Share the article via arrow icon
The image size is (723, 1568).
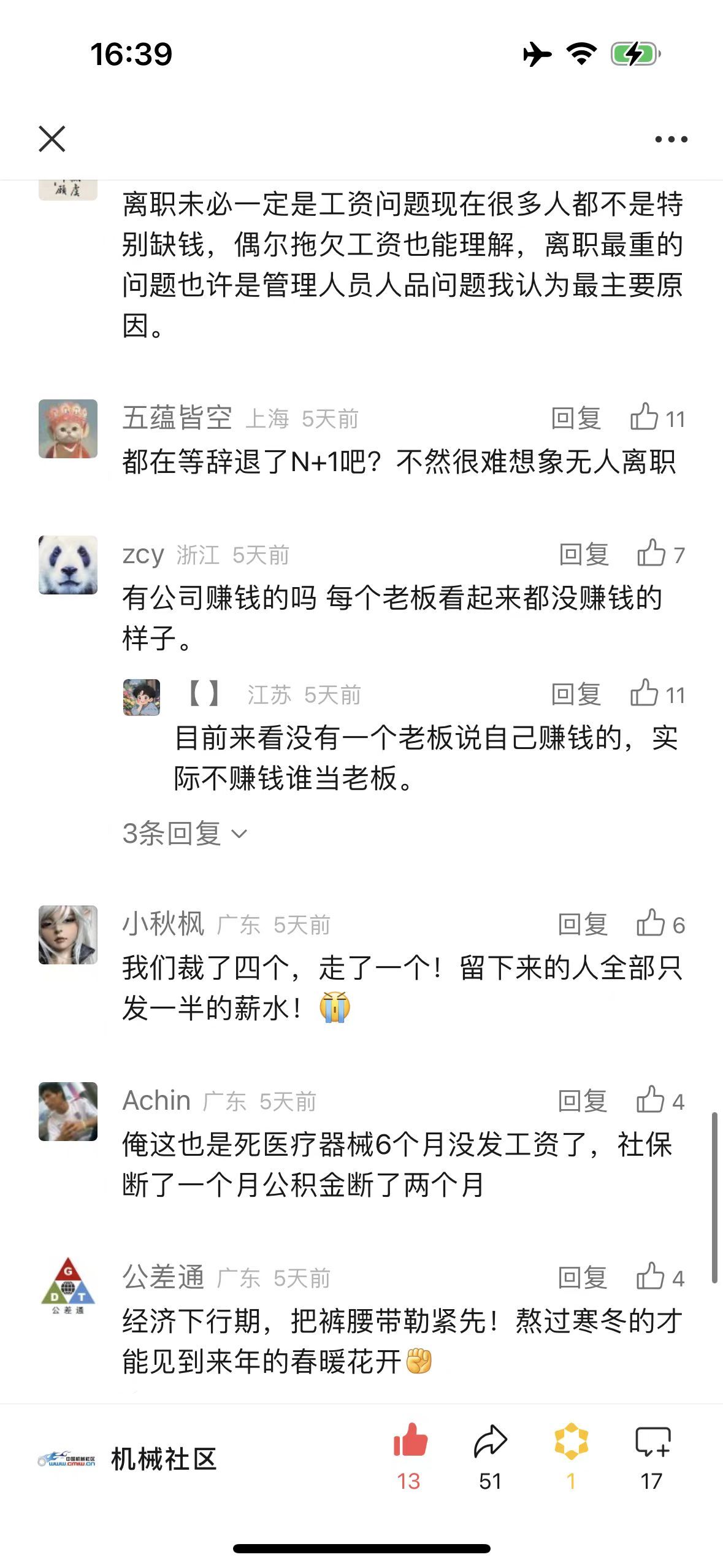[x=490, y=1455]
